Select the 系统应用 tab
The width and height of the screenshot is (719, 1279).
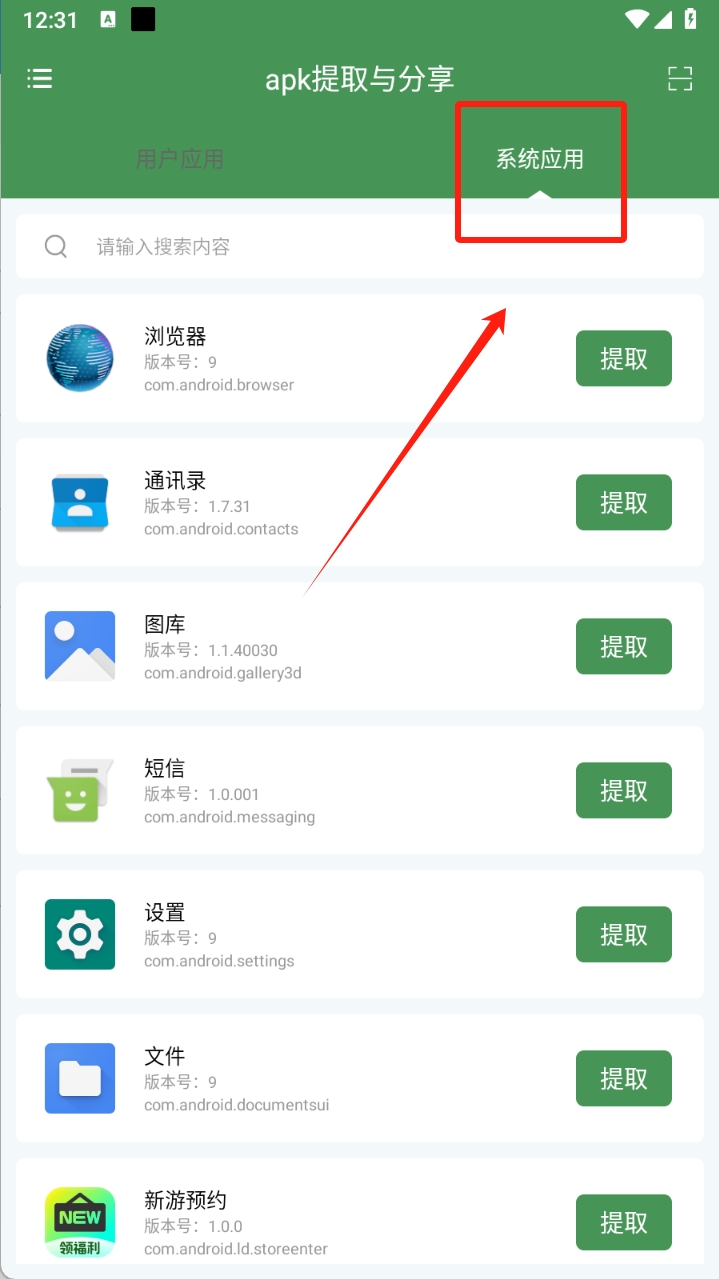540,159
